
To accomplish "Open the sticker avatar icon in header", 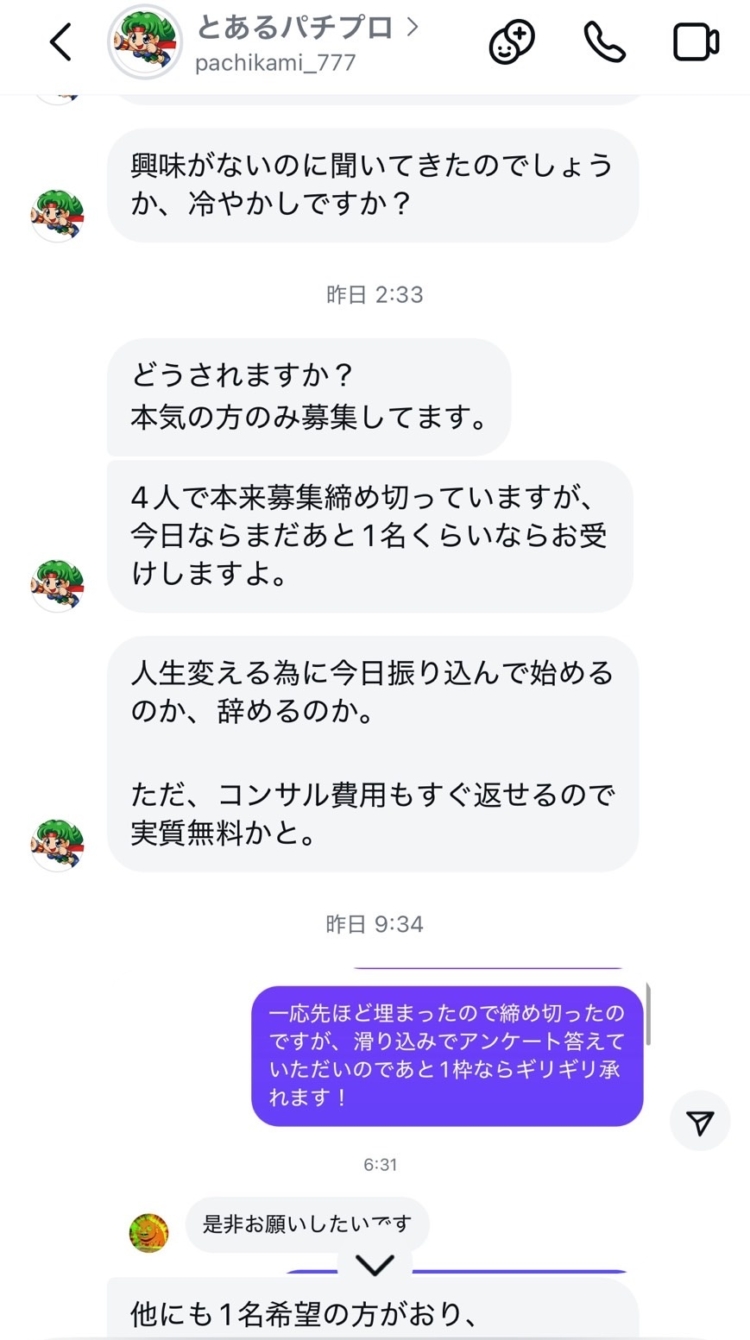I will [511, 42].
